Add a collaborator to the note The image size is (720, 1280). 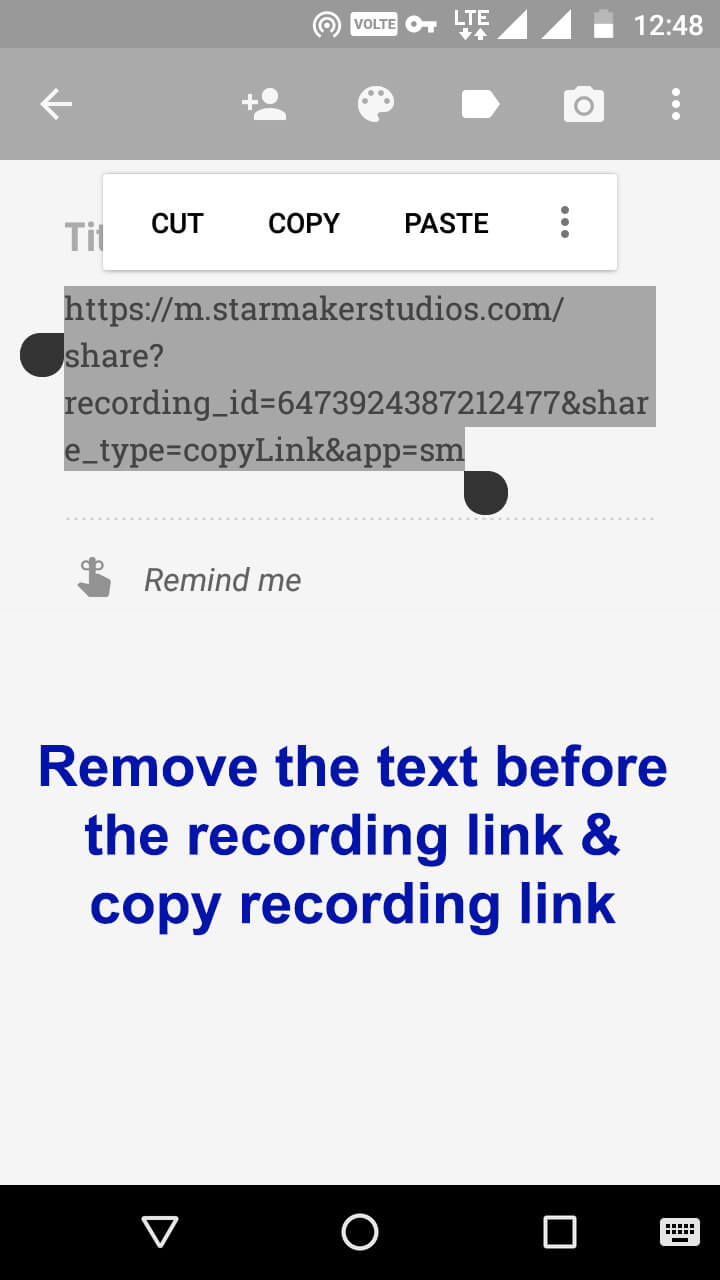(x=264, y=104)
